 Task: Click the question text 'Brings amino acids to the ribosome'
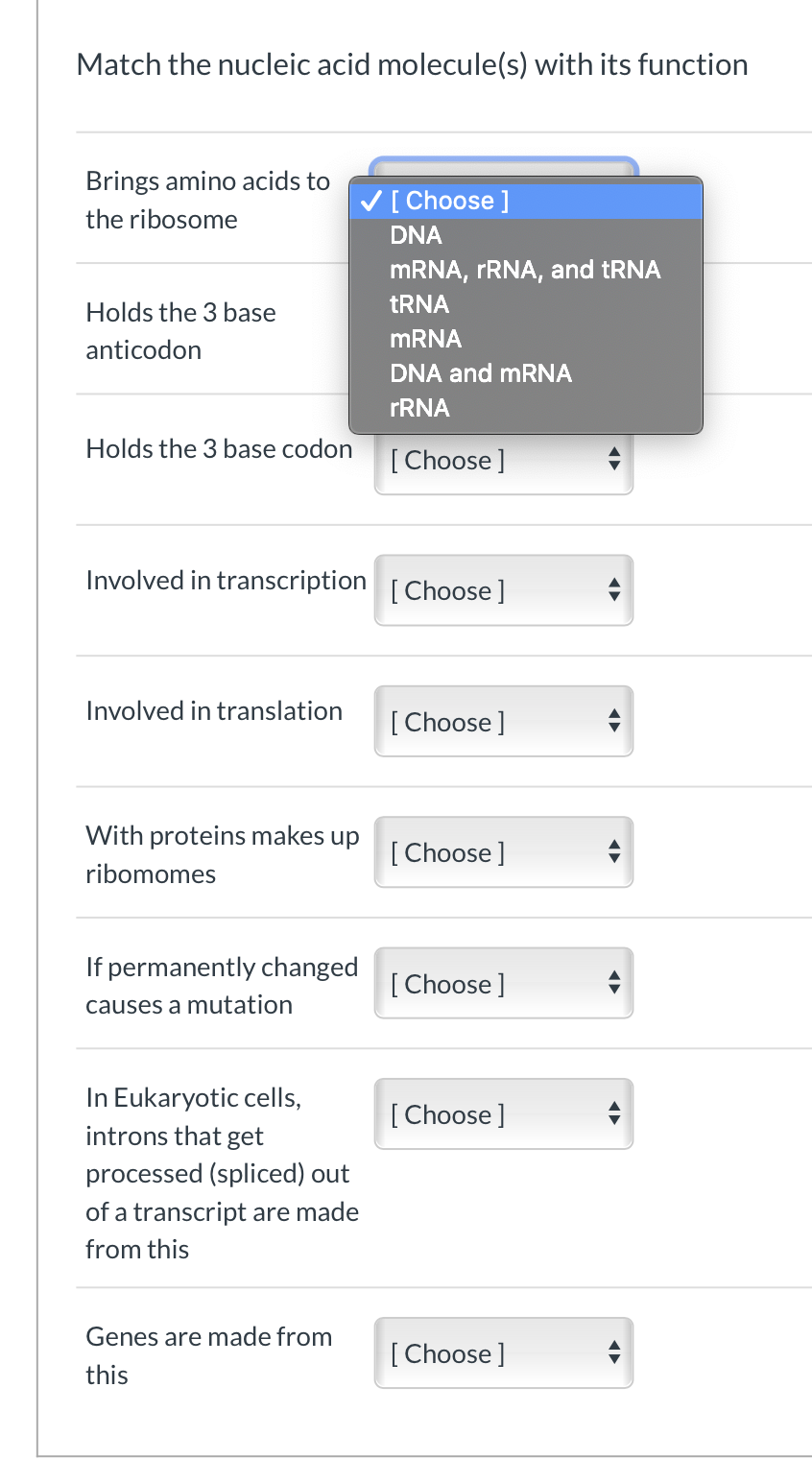pyautogui.click(x=207, y=200)
